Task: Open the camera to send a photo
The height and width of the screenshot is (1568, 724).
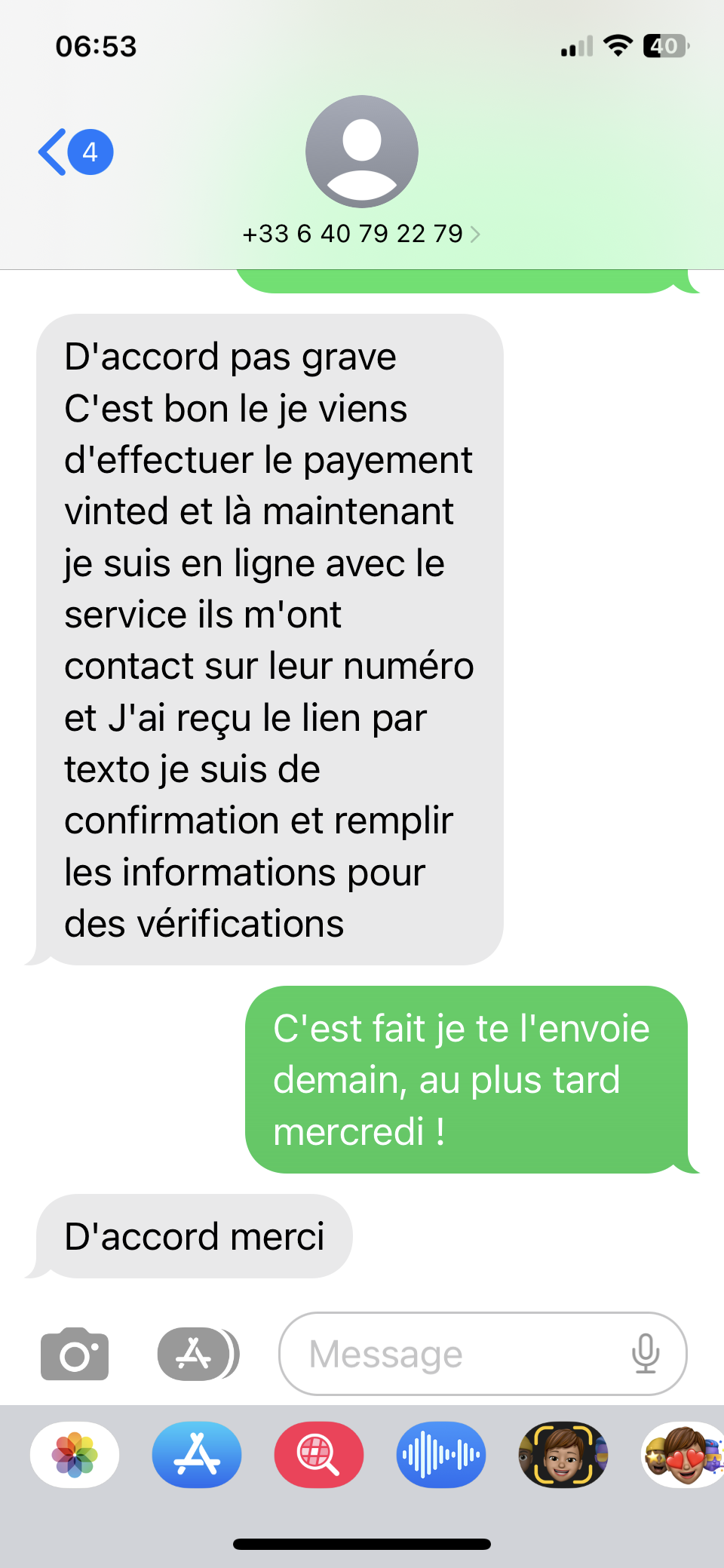Action: [75, 1354]
